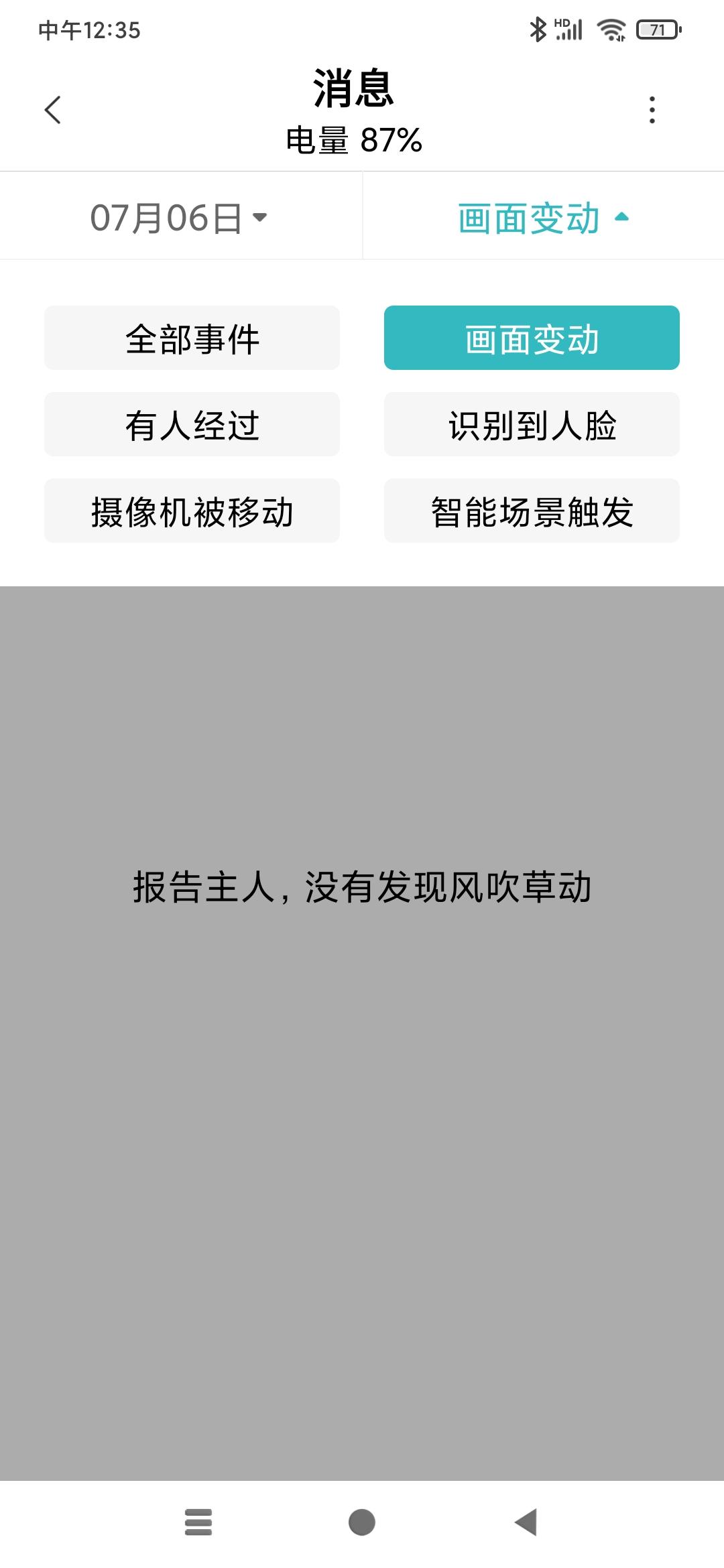
Task: Tap the system home button
Action: (362, 1522)
